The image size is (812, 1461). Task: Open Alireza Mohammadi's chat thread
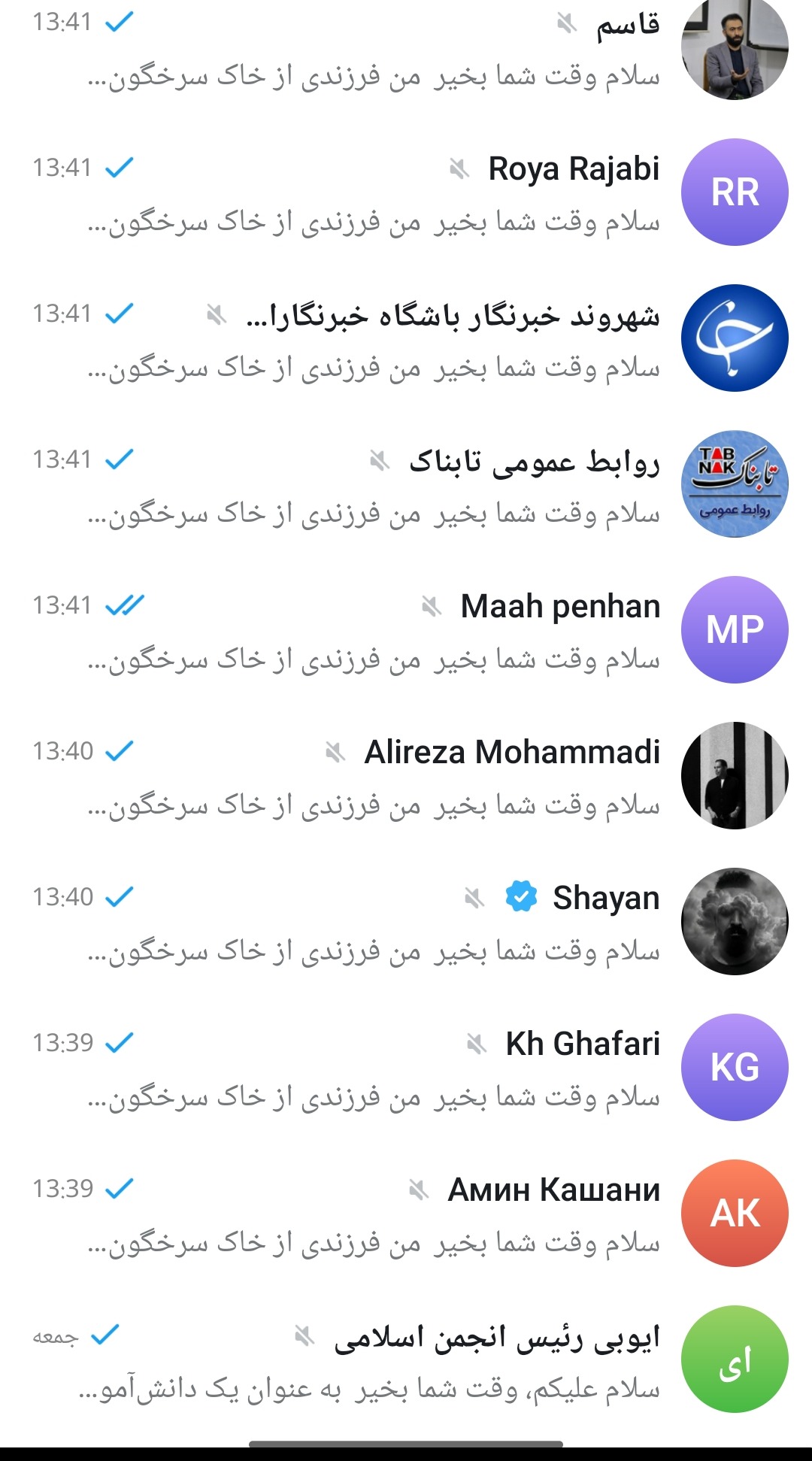[x=406, y=776]
